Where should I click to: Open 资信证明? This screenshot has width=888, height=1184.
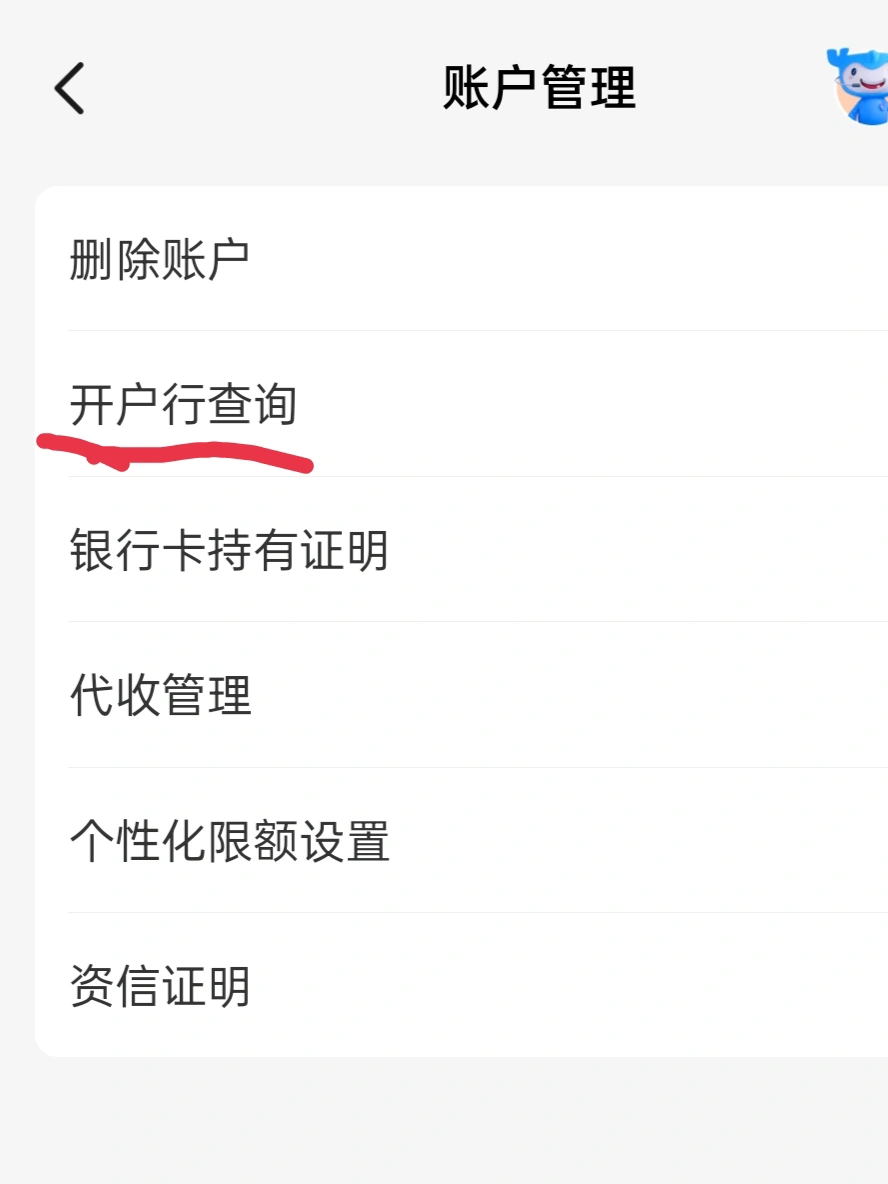(160, 986)
